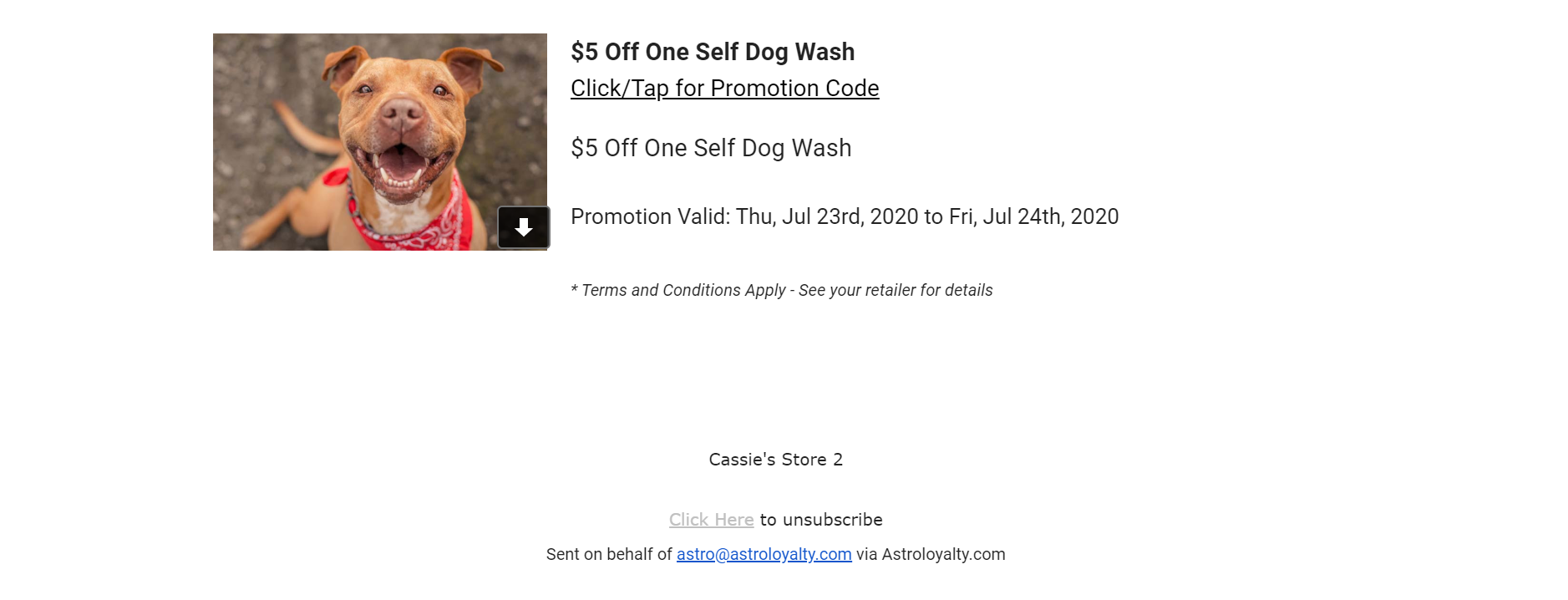The height and width of the screenshot is (600, 1568).
Task: Open the Click/Tap for Promotion Code link
Action: (x=724, y=89)
